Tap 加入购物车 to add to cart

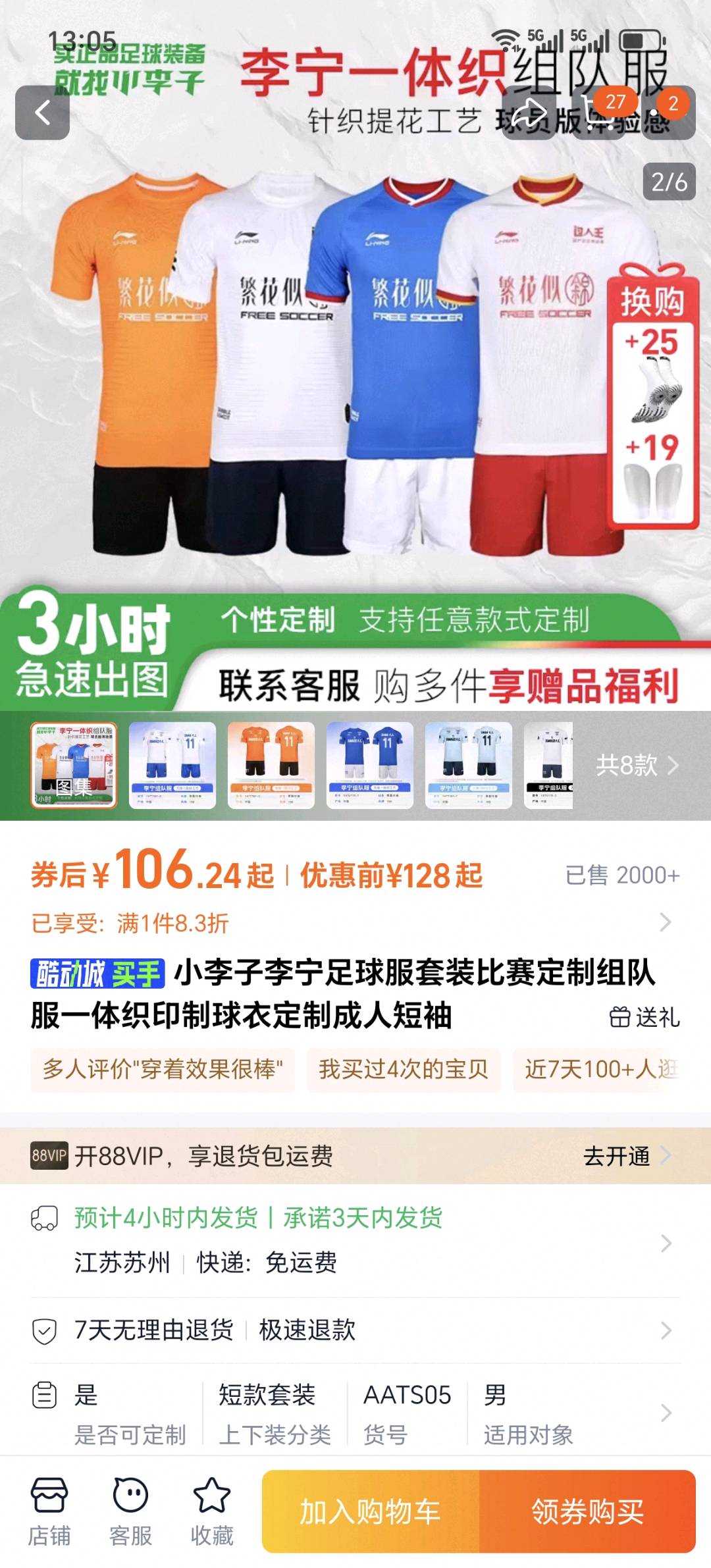(371, 1511)
